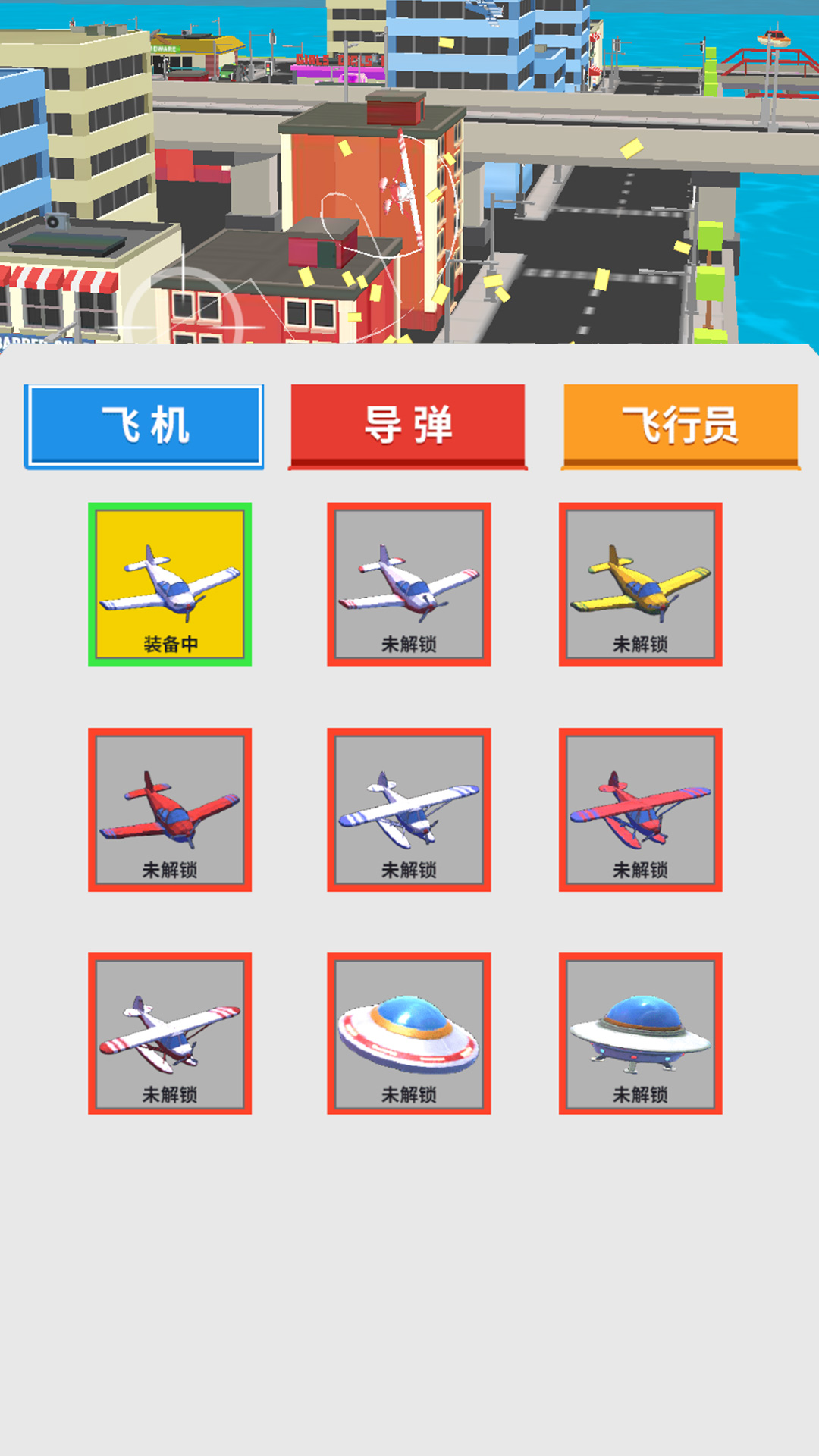Switch to the 飞行员 tab
The height and width of the screenshot is (1456, 819).
(x=680, y=425)
